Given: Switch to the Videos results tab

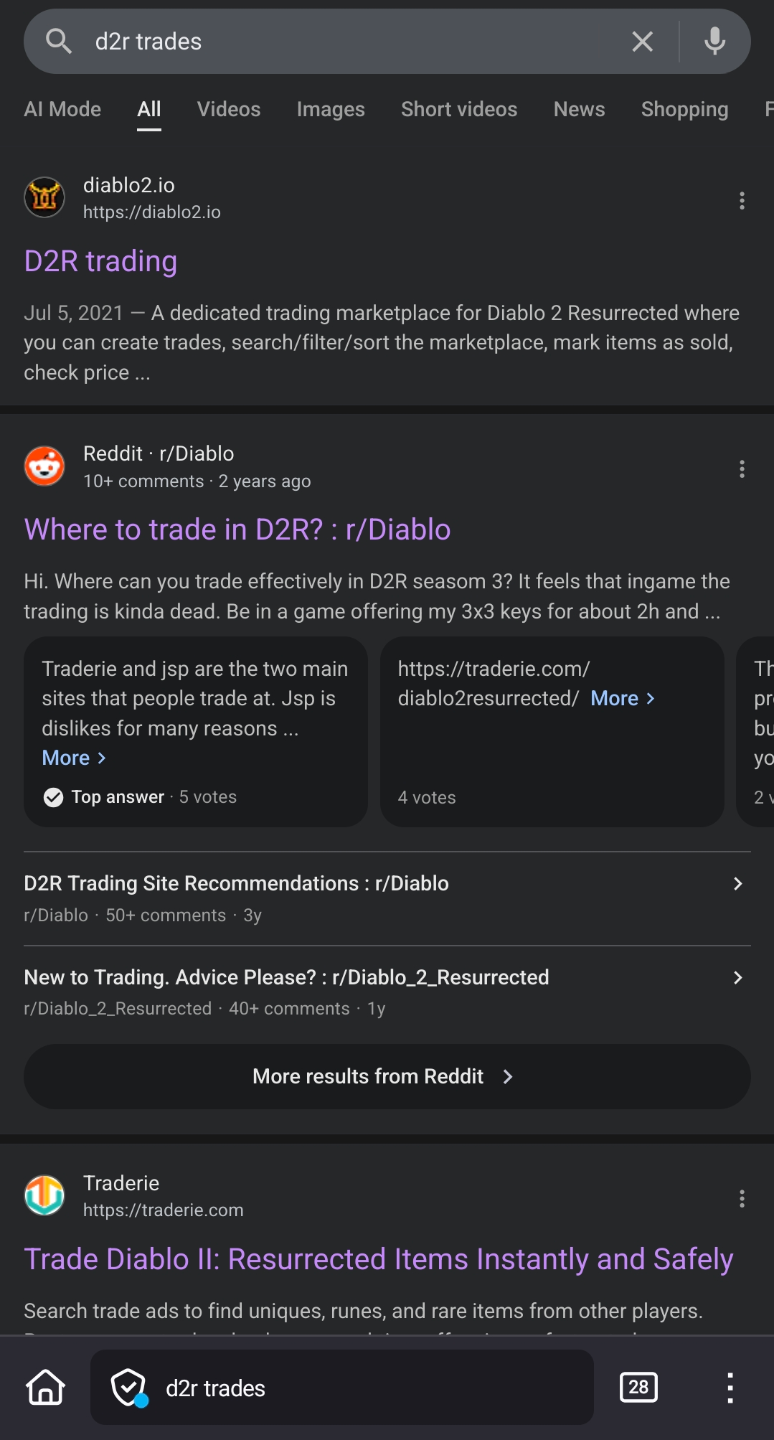Looking at the screenshot, I should click(228, 109).
